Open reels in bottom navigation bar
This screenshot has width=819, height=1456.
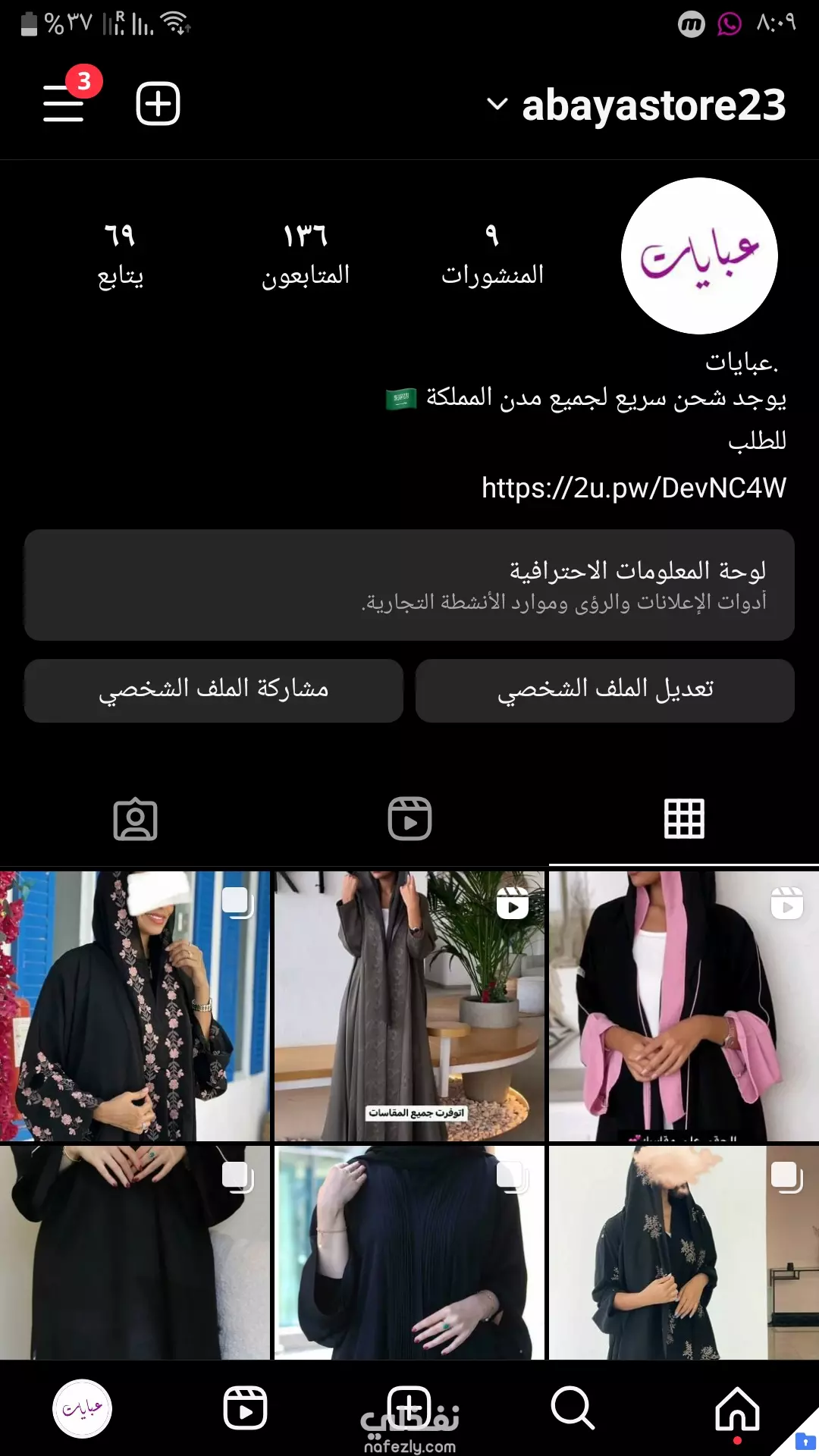pos(246,1408)
